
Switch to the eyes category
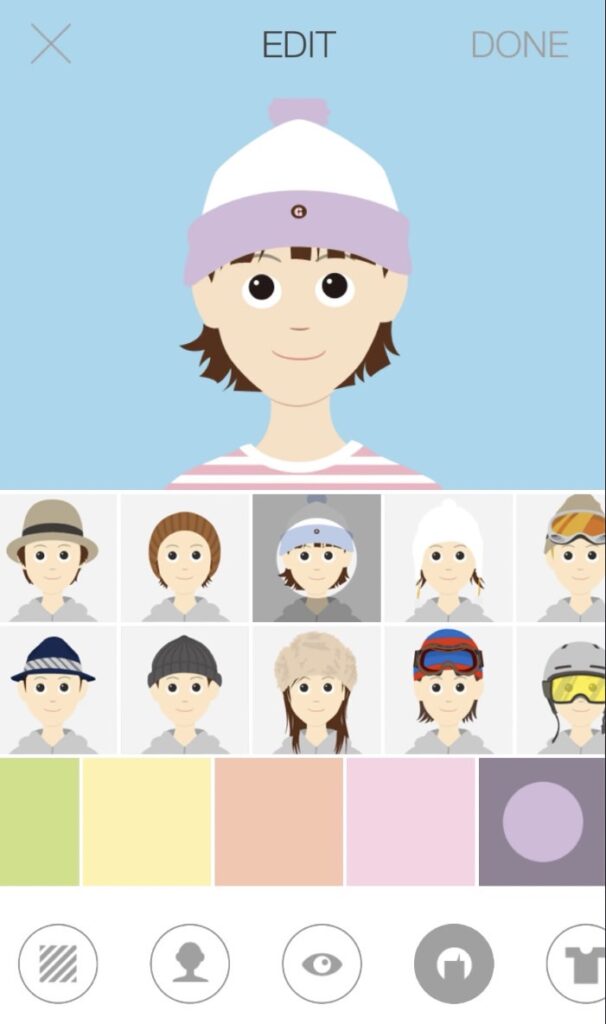coord(322,964)
